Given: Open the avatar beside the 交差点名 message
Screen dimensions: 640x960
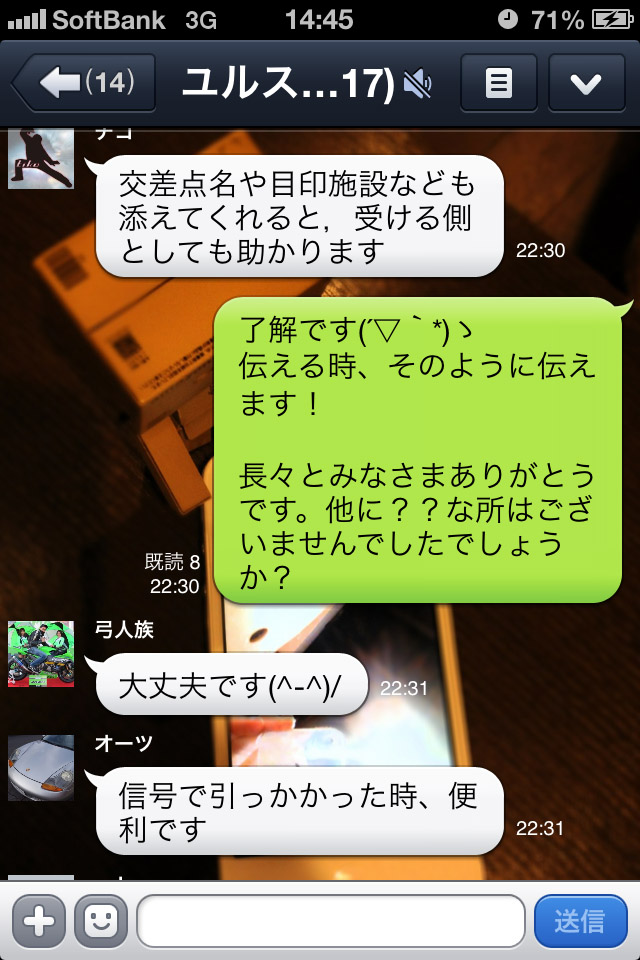Looking at the screenshot, I should [41, 158].
